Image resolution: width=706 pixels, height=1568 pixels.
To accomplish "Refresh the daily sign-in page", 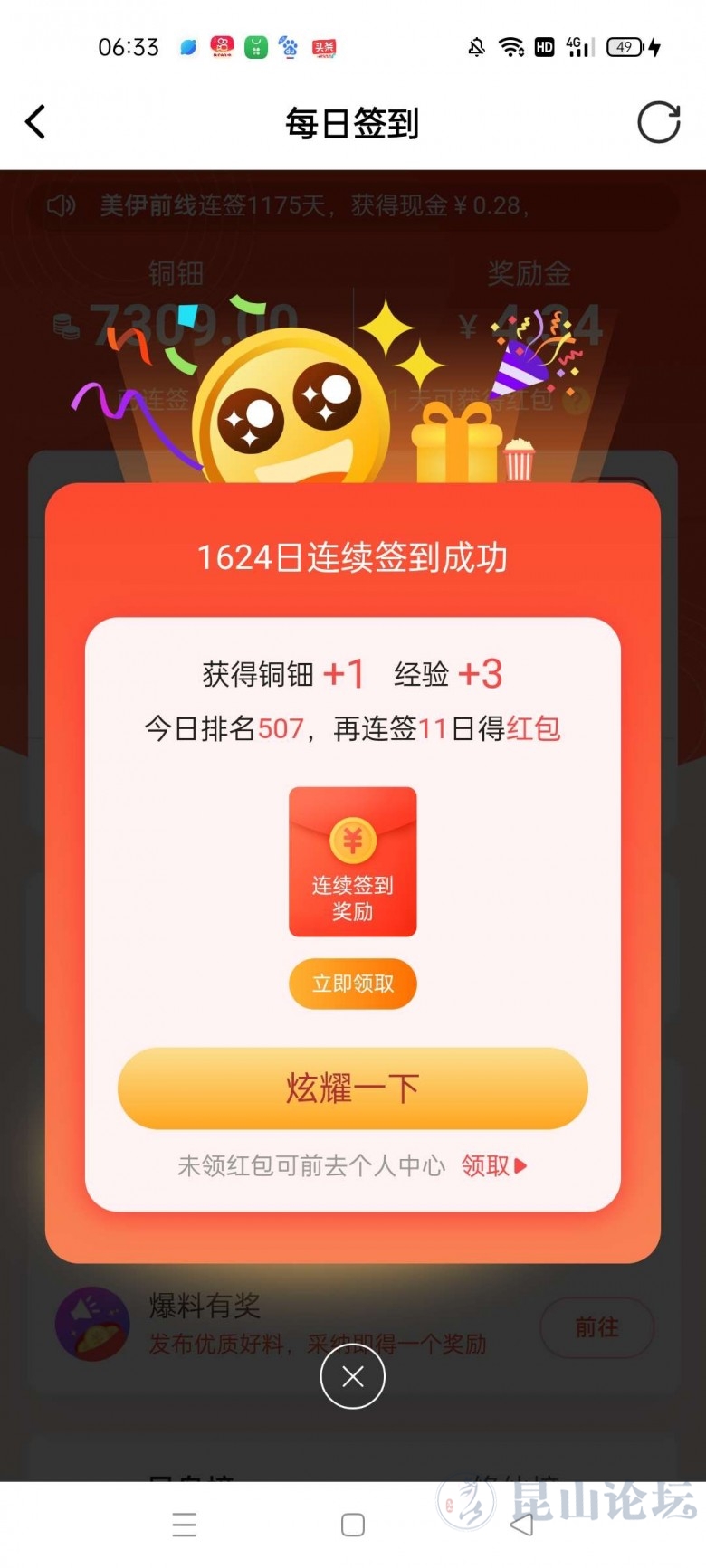I will click(x=658, y=122).
